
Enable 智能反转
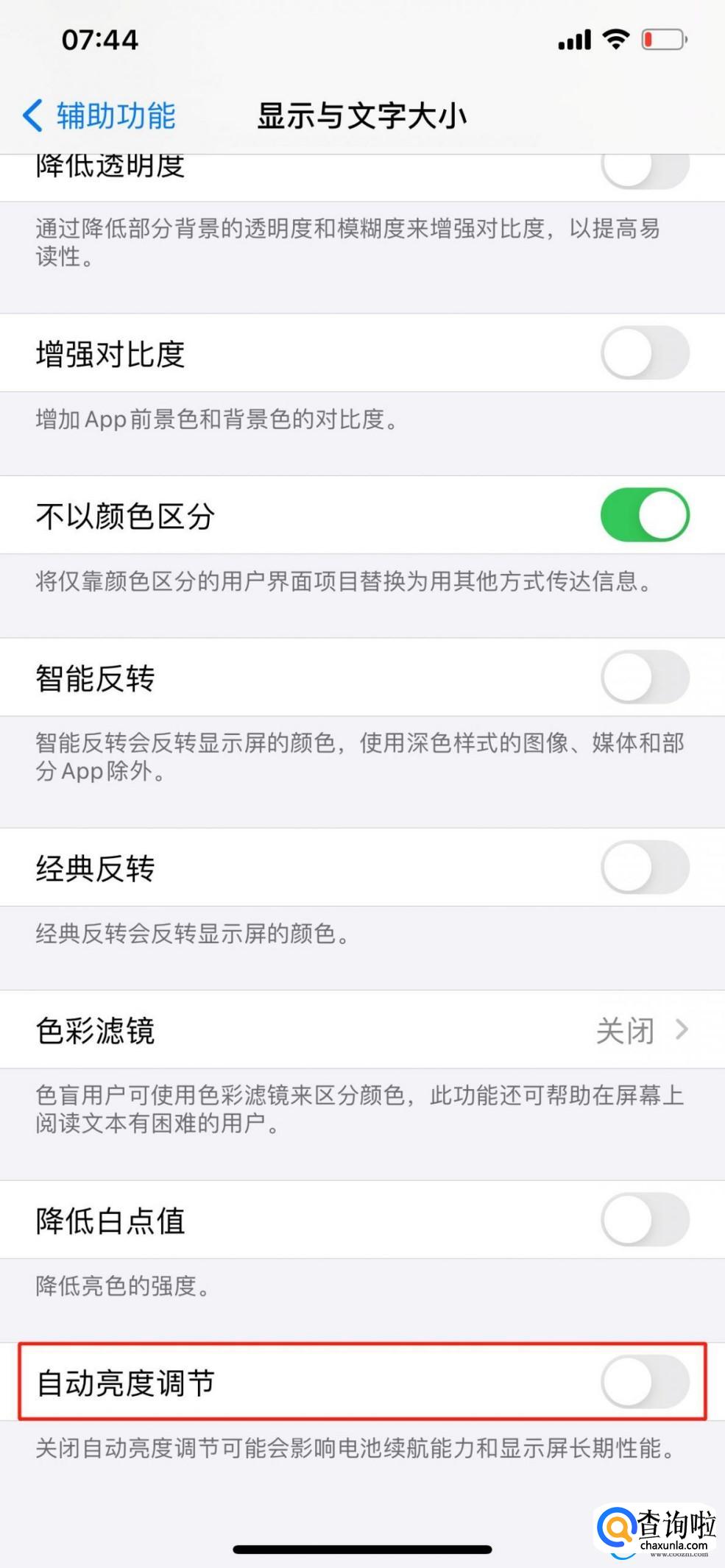point(645,677)
